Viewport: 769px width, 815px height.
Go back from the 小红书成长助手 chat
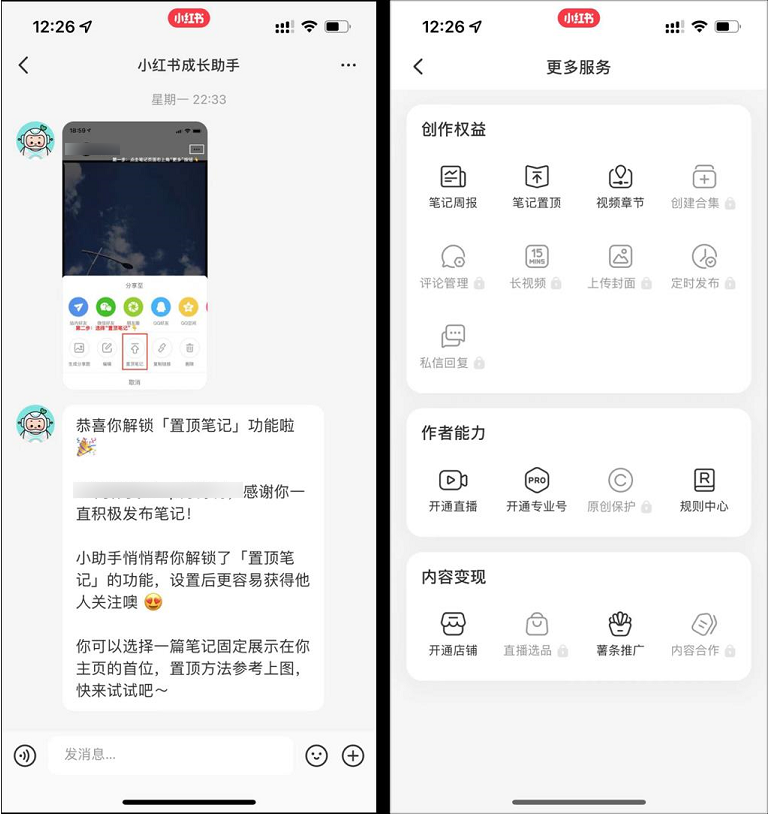pos(24,65)
